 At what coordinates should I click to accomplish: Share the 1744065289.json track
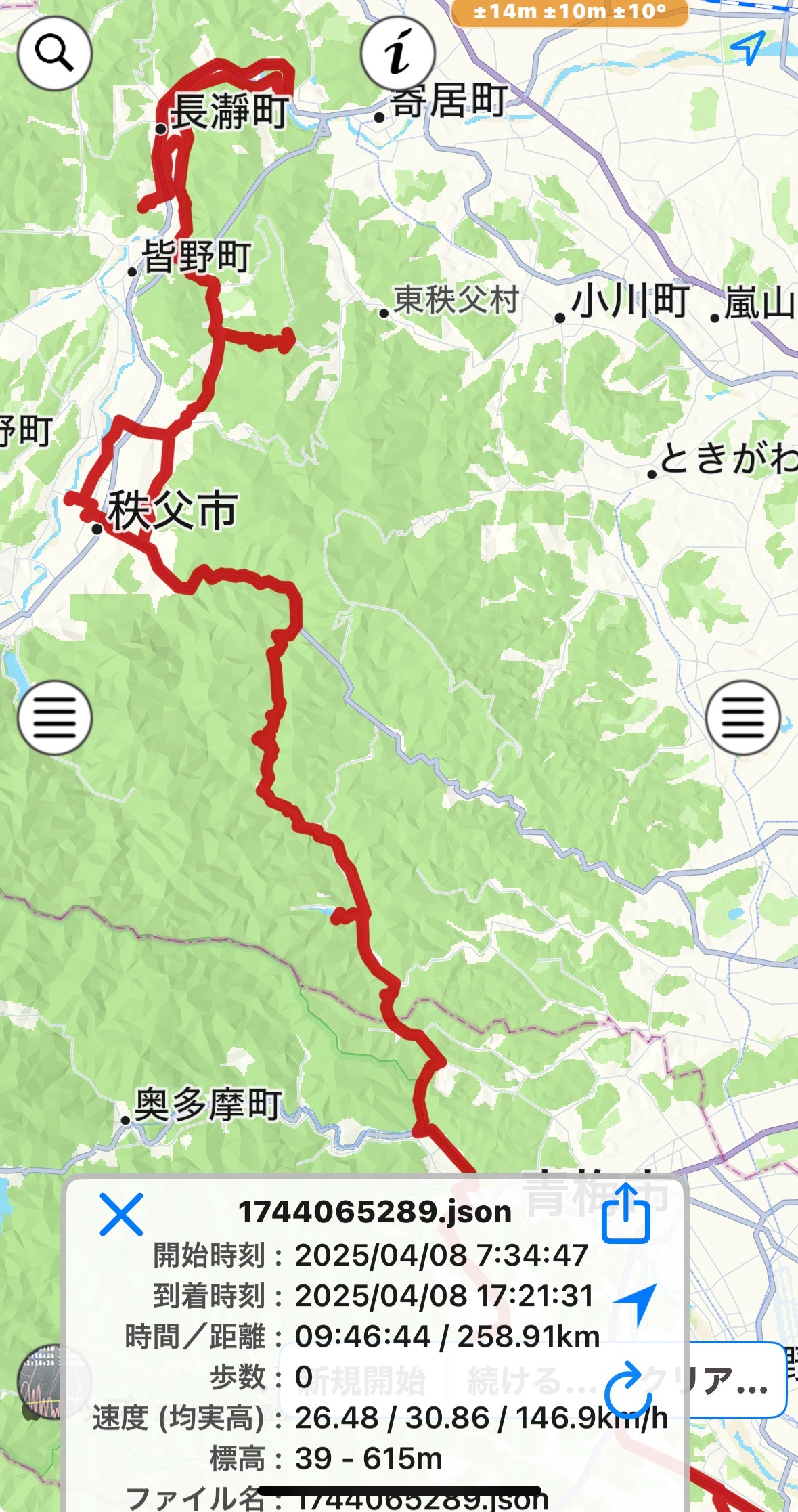click(626, 1213)
